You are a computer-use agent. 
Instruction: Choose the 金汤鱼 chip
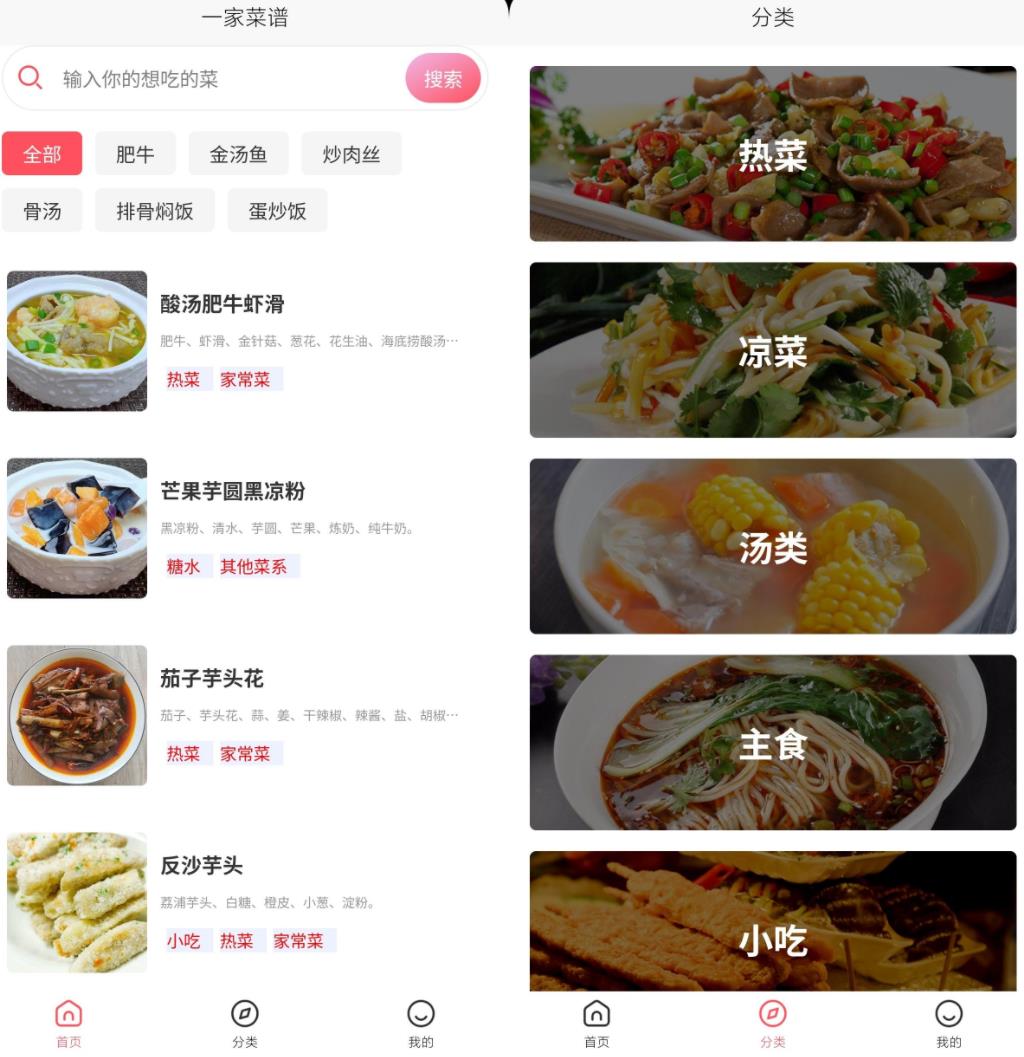tap(238, 154)
